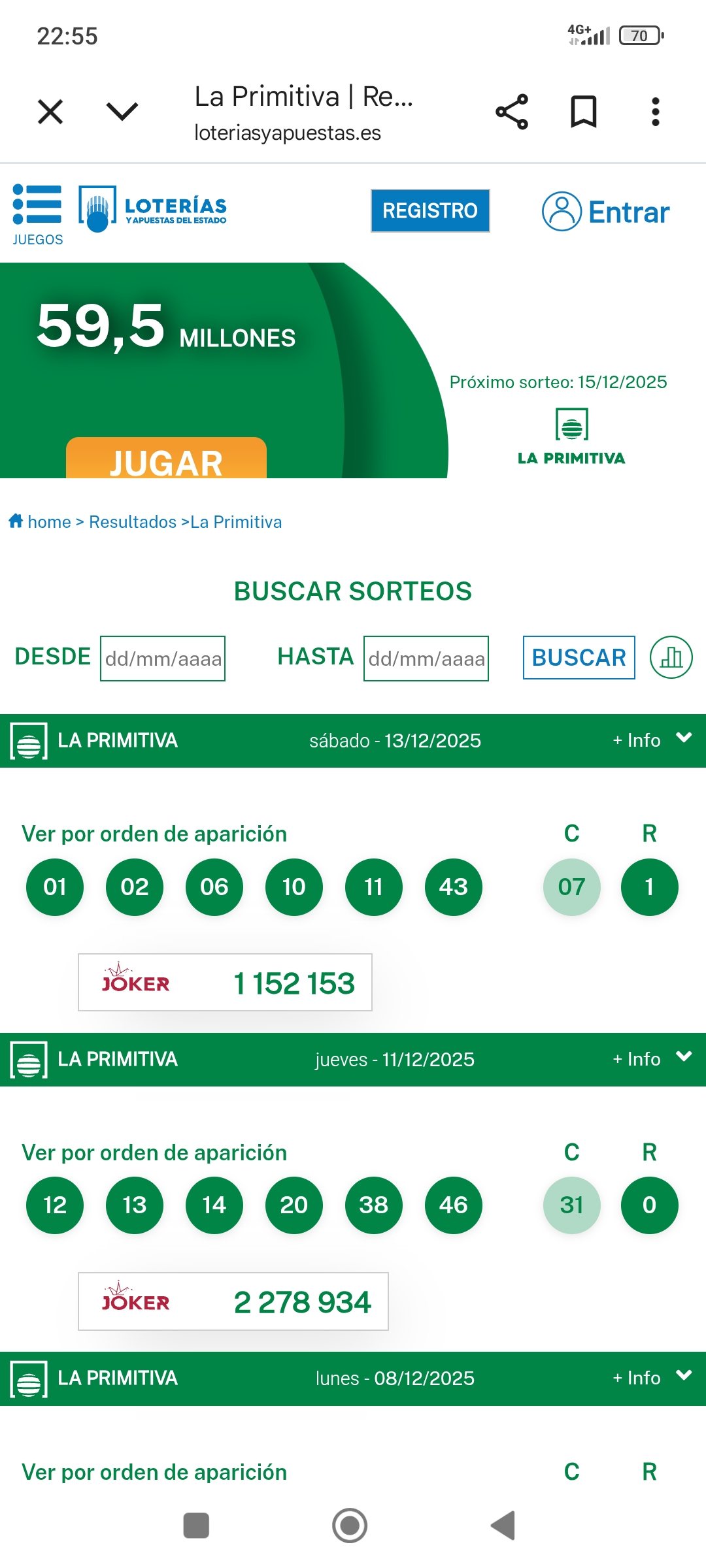Open Resultados breadcrumb link
706x1568 pixels.
coord(133,522)
